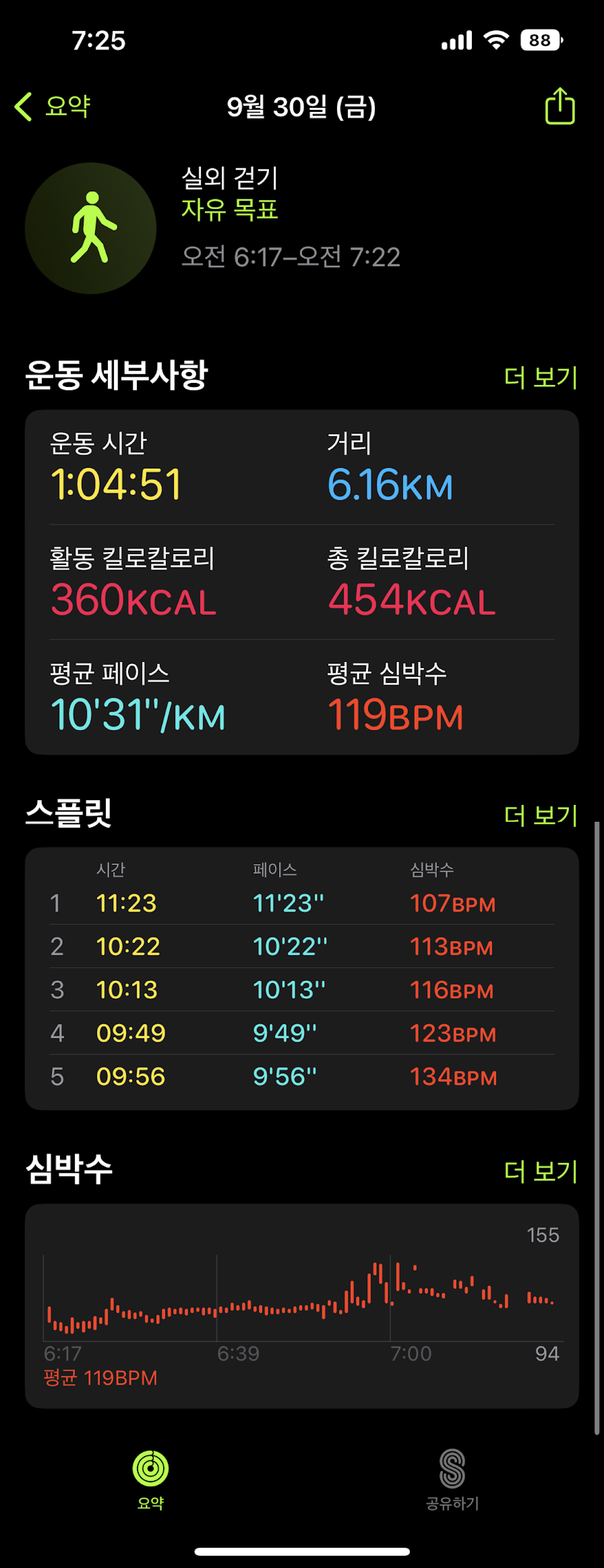This screenshot has width=604, height=1568.
Task: Open the 심박수 heart rate chart card
Action: (301, 1305)
